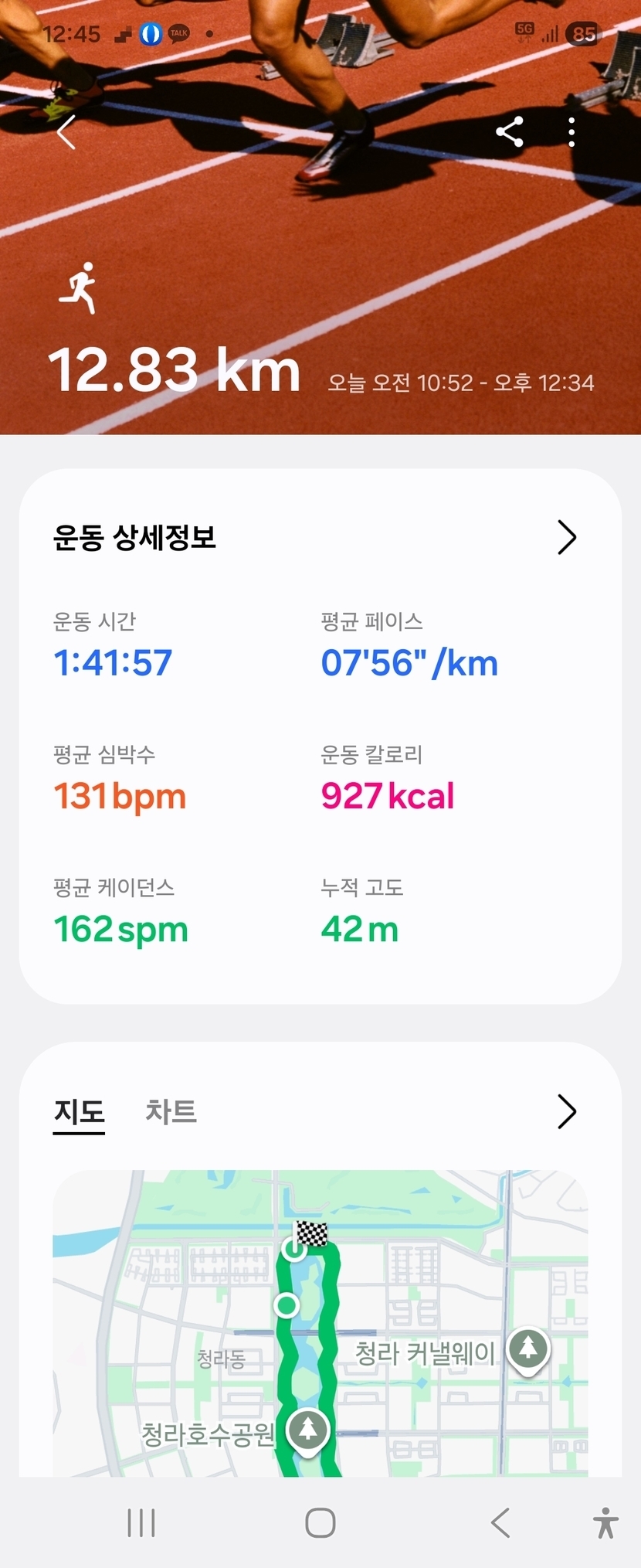Open recent apps from navigation bar
The width and height of the screenshot is (641, 1568).
click(x=141, y=1523)
